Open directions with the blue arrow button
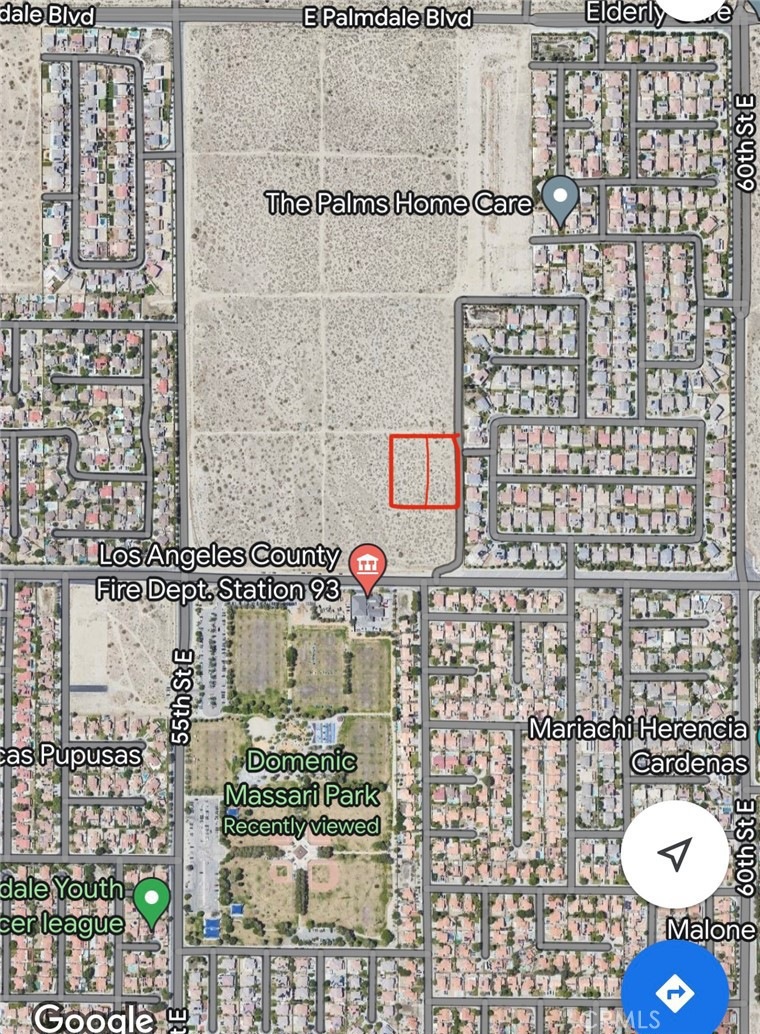 (675, 992)
